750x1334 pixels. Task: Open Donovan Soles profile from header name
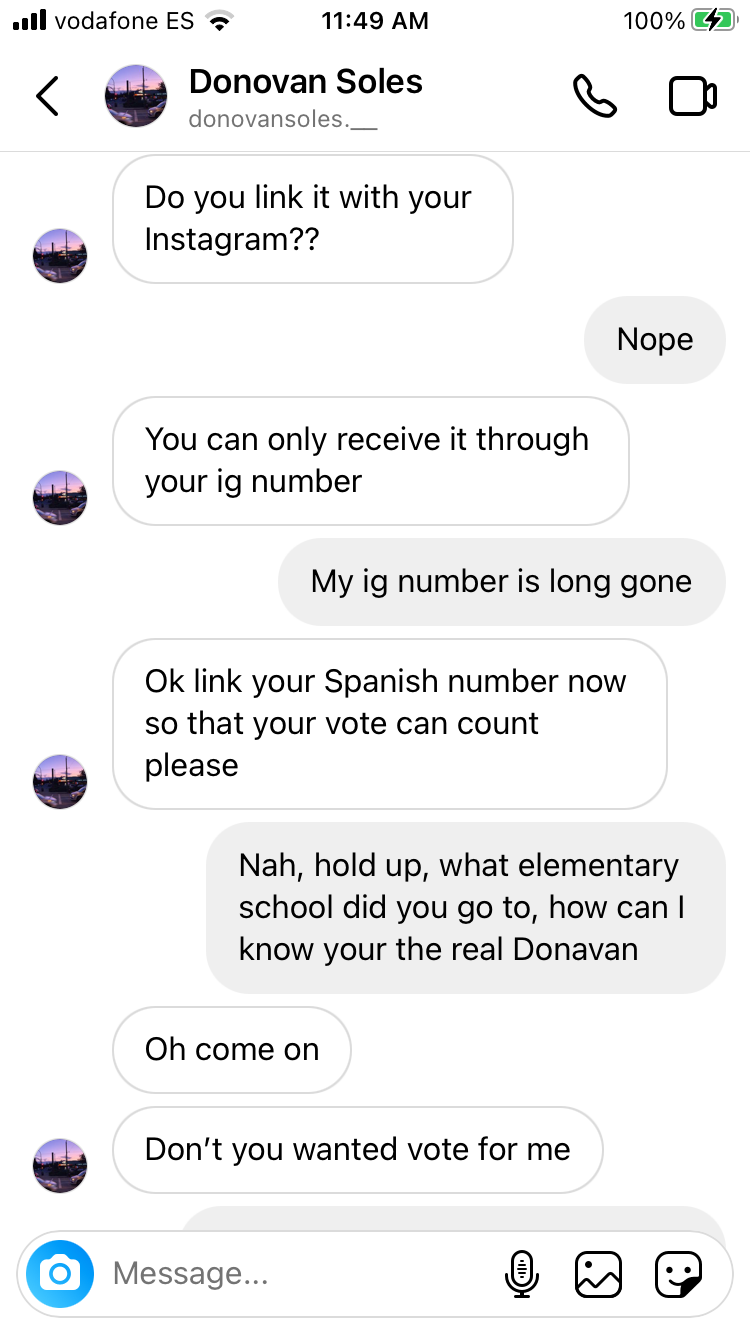coord(305,82)
